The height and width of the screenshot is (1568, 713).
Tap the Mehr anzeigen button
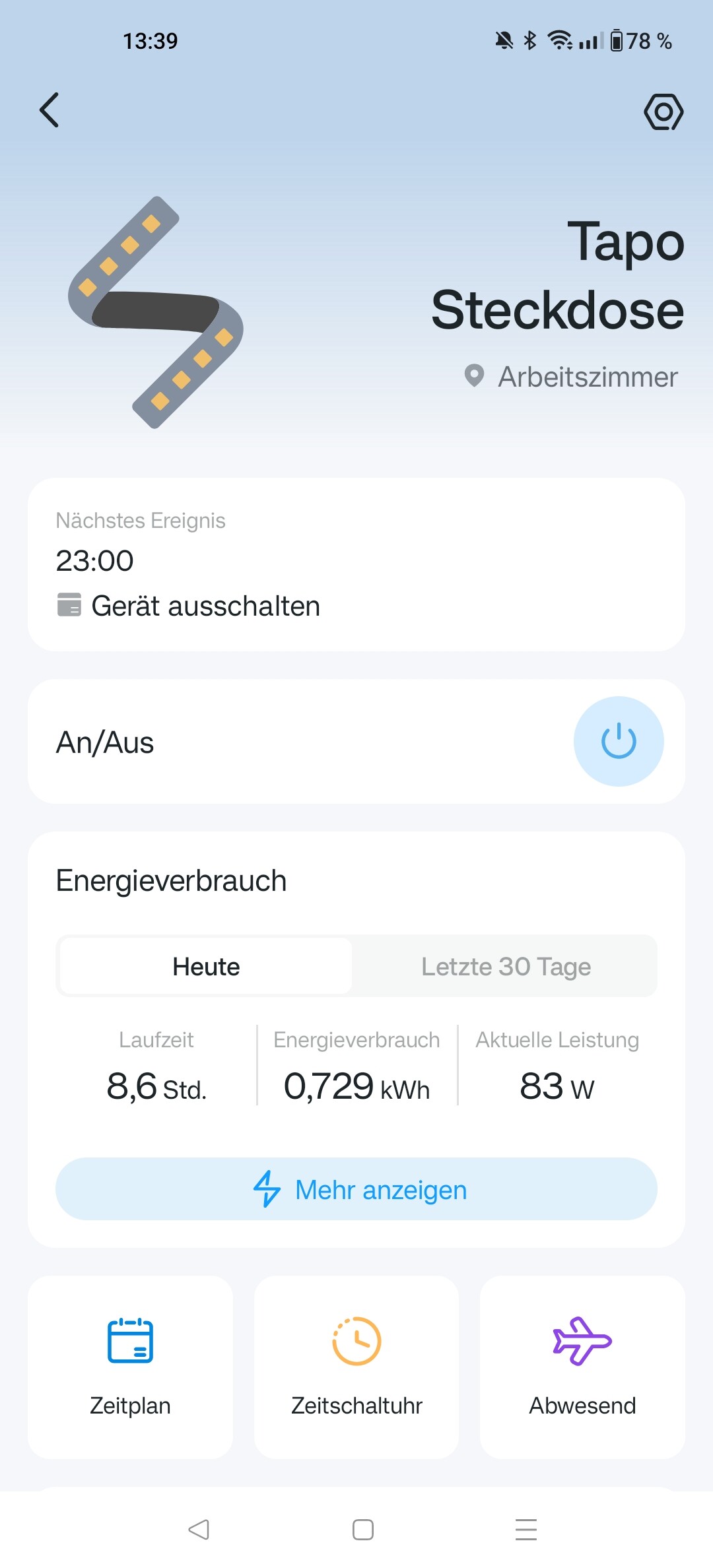click(x=356, y=1189)
